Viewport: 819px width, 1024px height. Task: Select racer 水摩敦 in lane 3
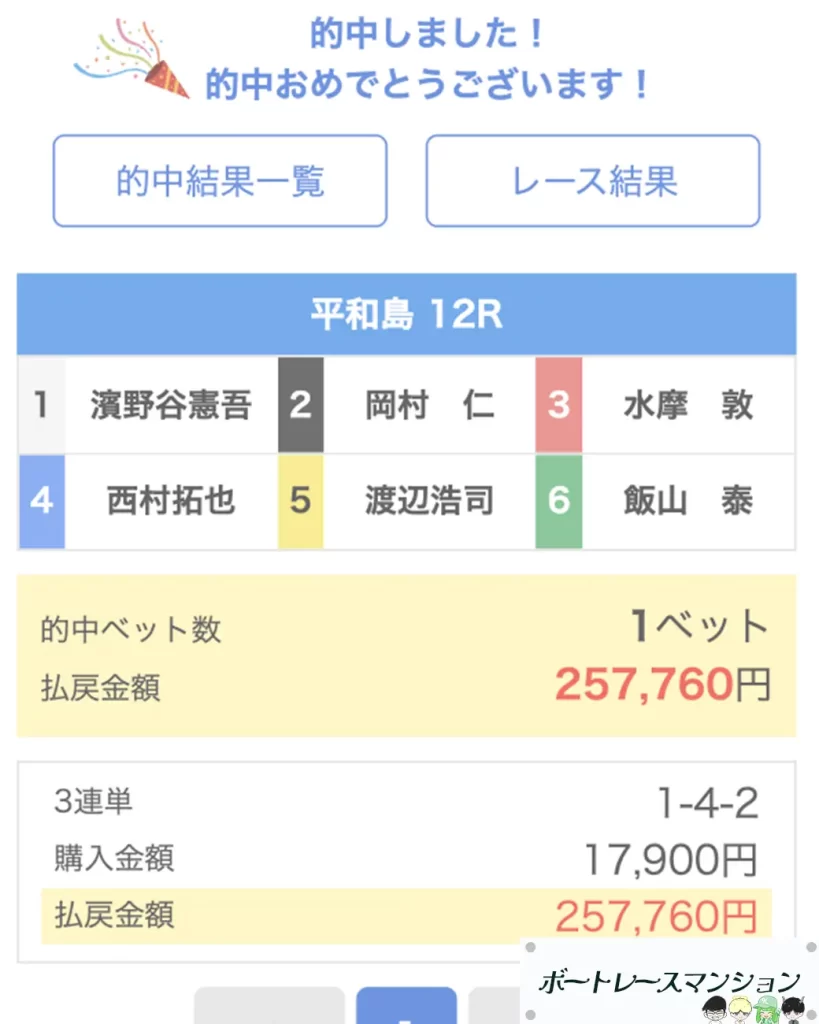pos(690,403)
